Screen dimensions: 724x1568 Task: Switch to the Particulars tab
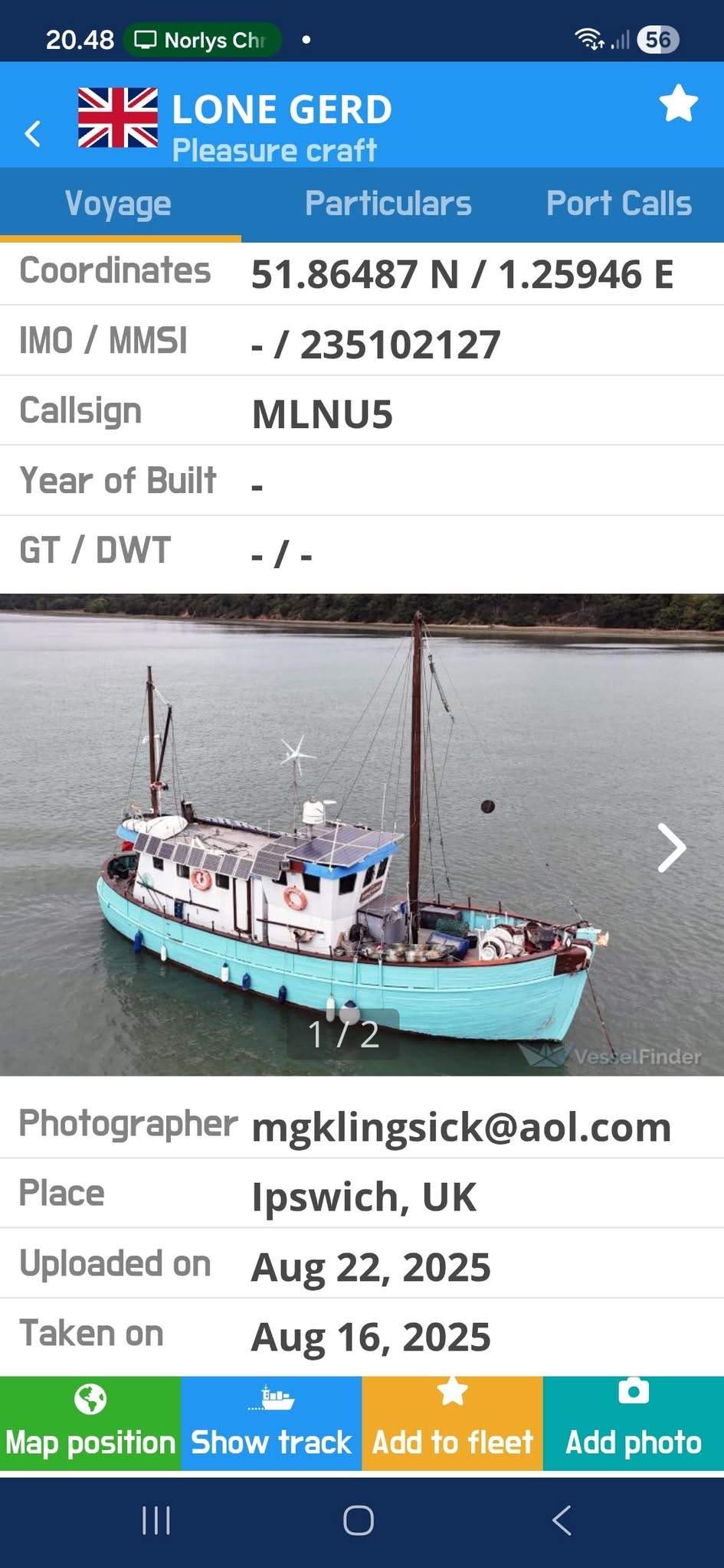[x=388, y=204]
